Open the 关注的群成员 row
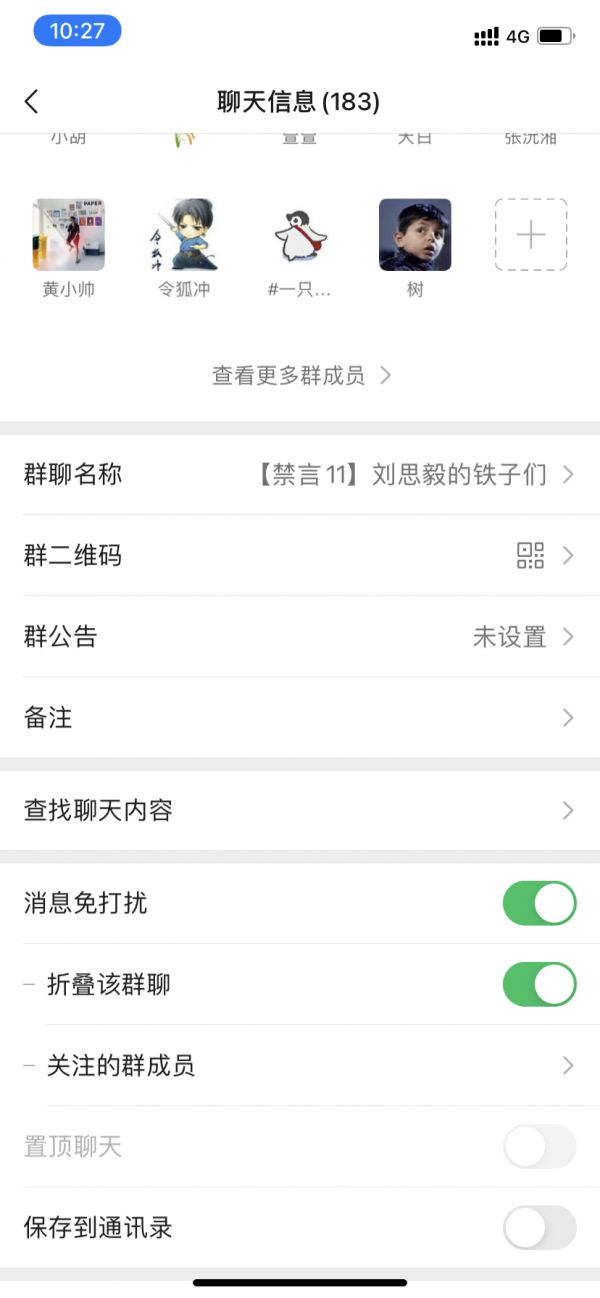600x1298 pixels. coord(300,1065)
